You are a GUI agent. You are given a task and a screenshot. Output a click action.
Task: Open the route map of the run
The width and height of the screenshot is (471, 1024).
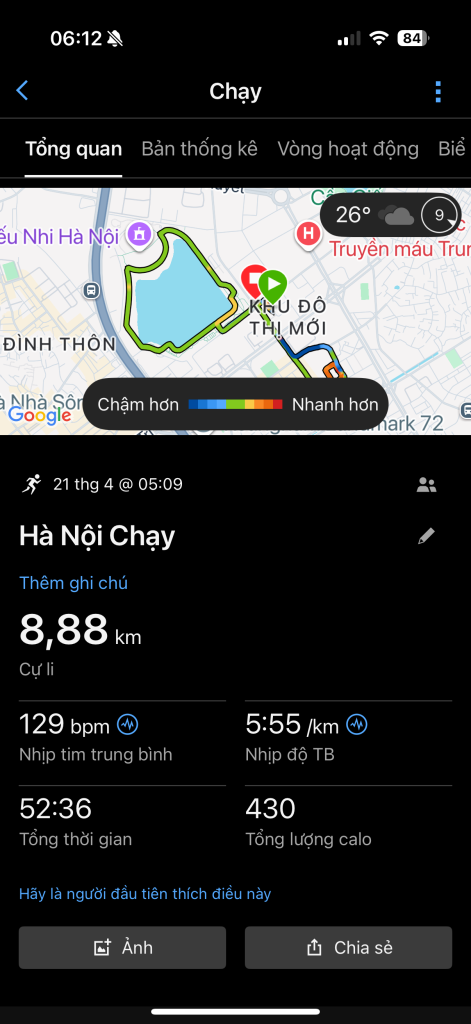(x=235, y=312)
